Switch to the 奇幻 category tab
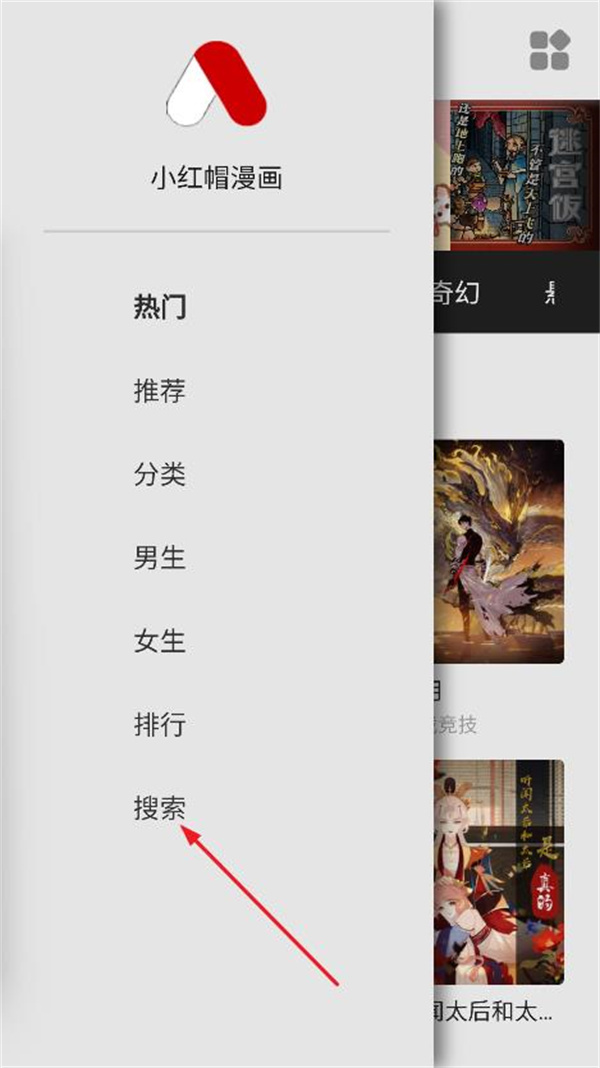This screenshot has width=600, height=1068. click(458, 293)
